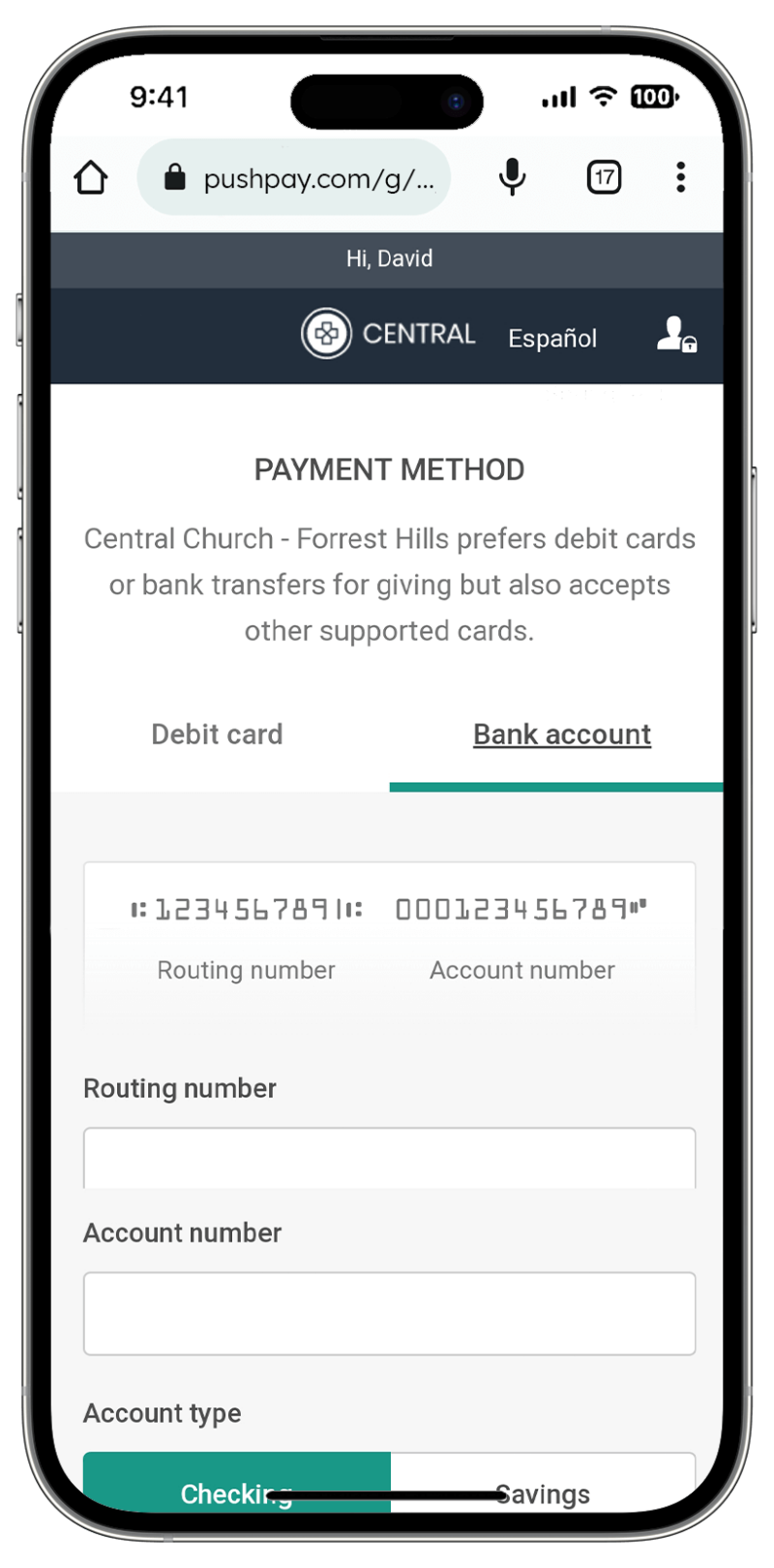774x1568 pixels.
Task: Open the user account icon
Action: pos(675,335)
